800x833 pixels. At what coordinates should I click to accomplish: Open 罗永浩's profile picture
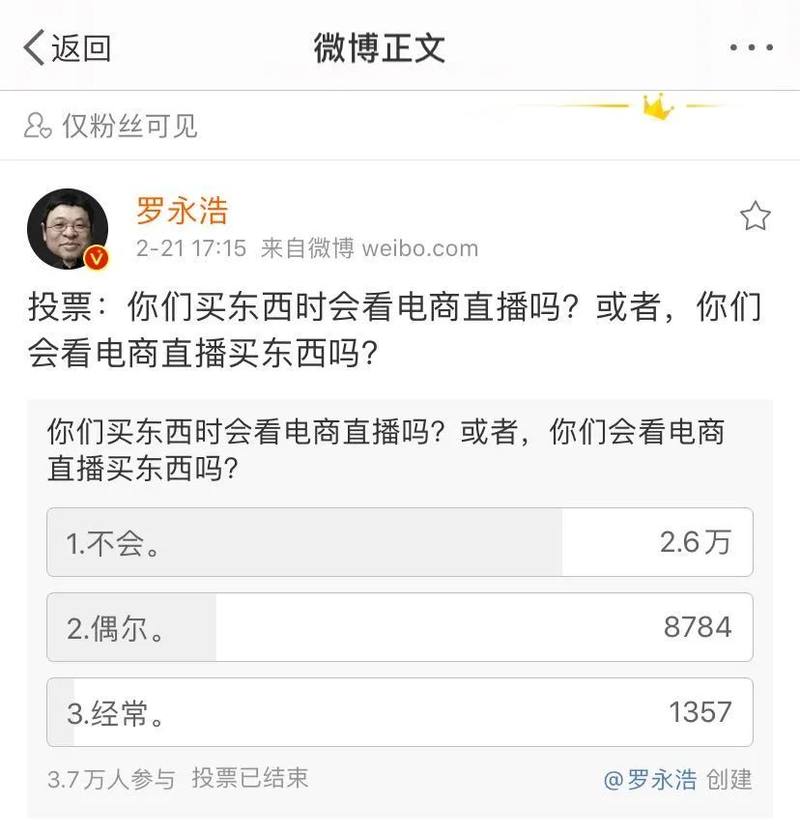pos(67,229)
